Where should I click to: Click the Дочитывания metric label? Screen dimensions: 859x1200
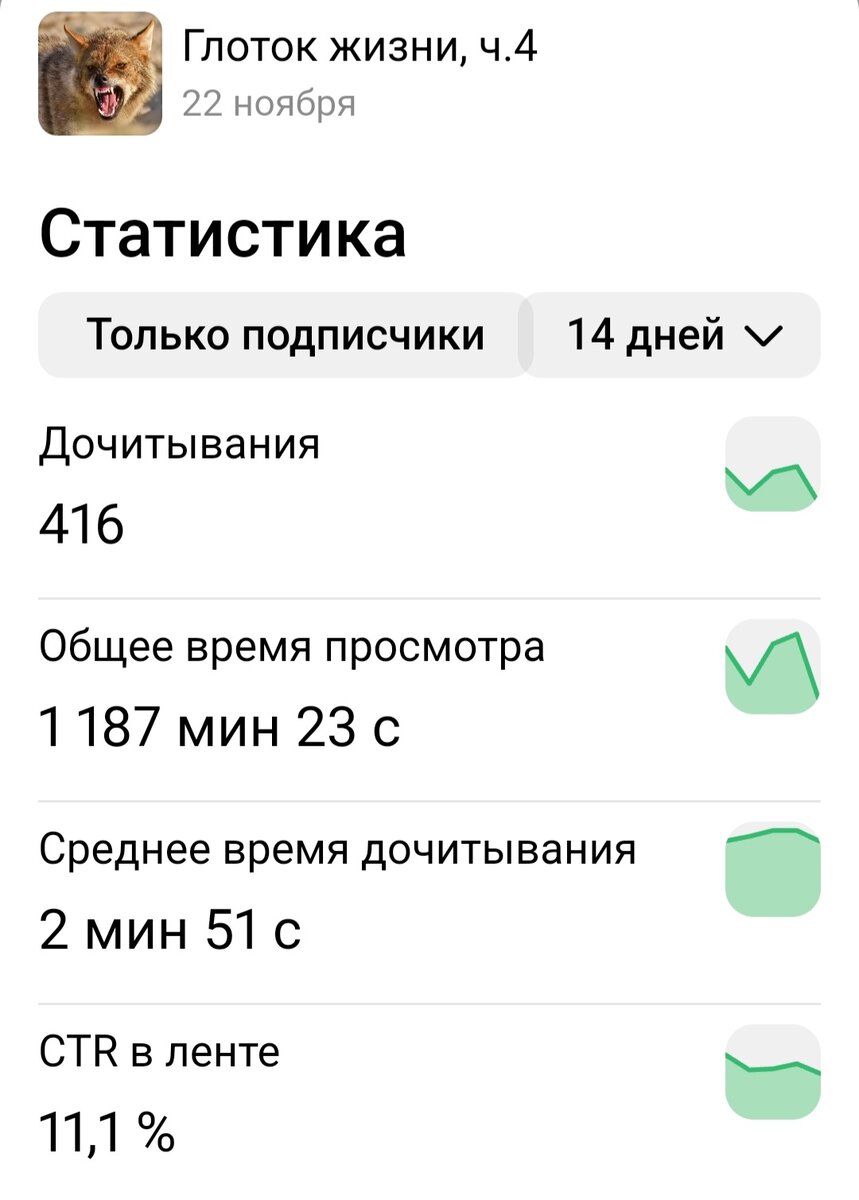pyautogui.click(x=178, y=443)
